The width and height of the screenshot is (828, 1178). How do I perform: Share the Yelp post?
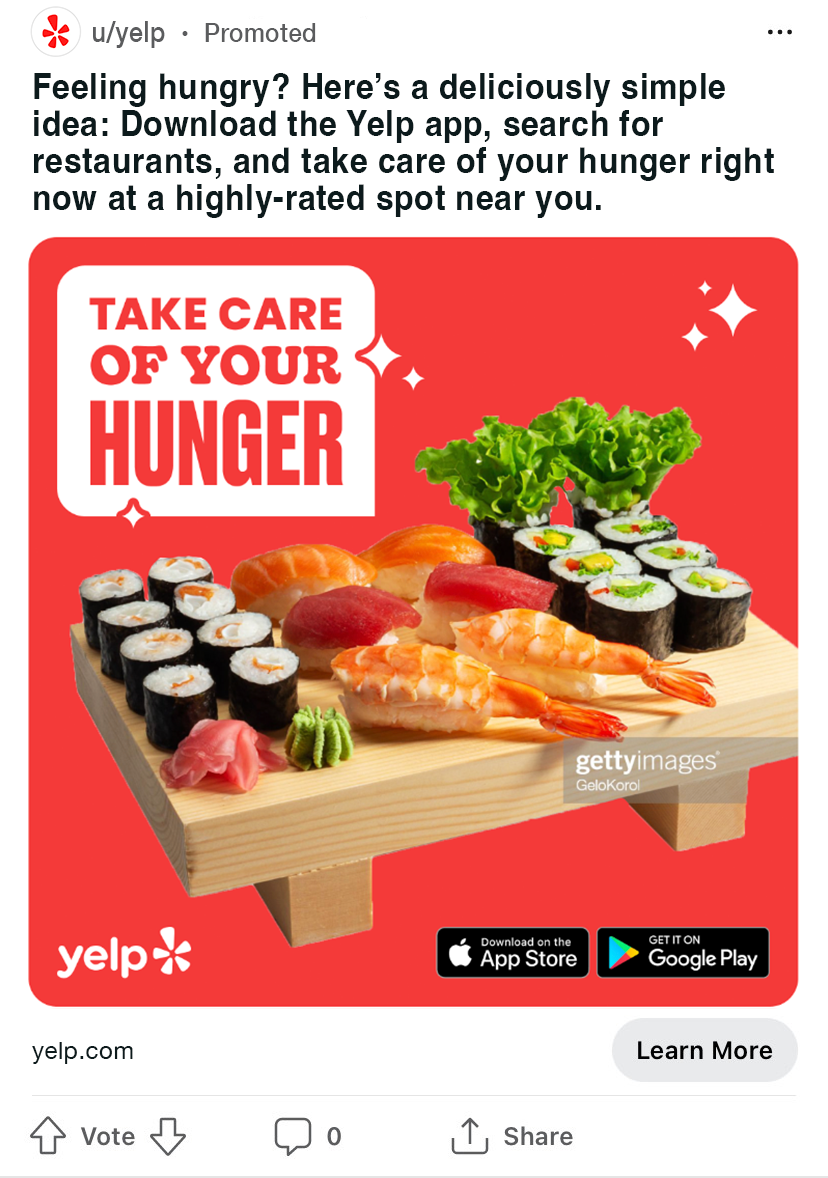[x=512, y=1136]
